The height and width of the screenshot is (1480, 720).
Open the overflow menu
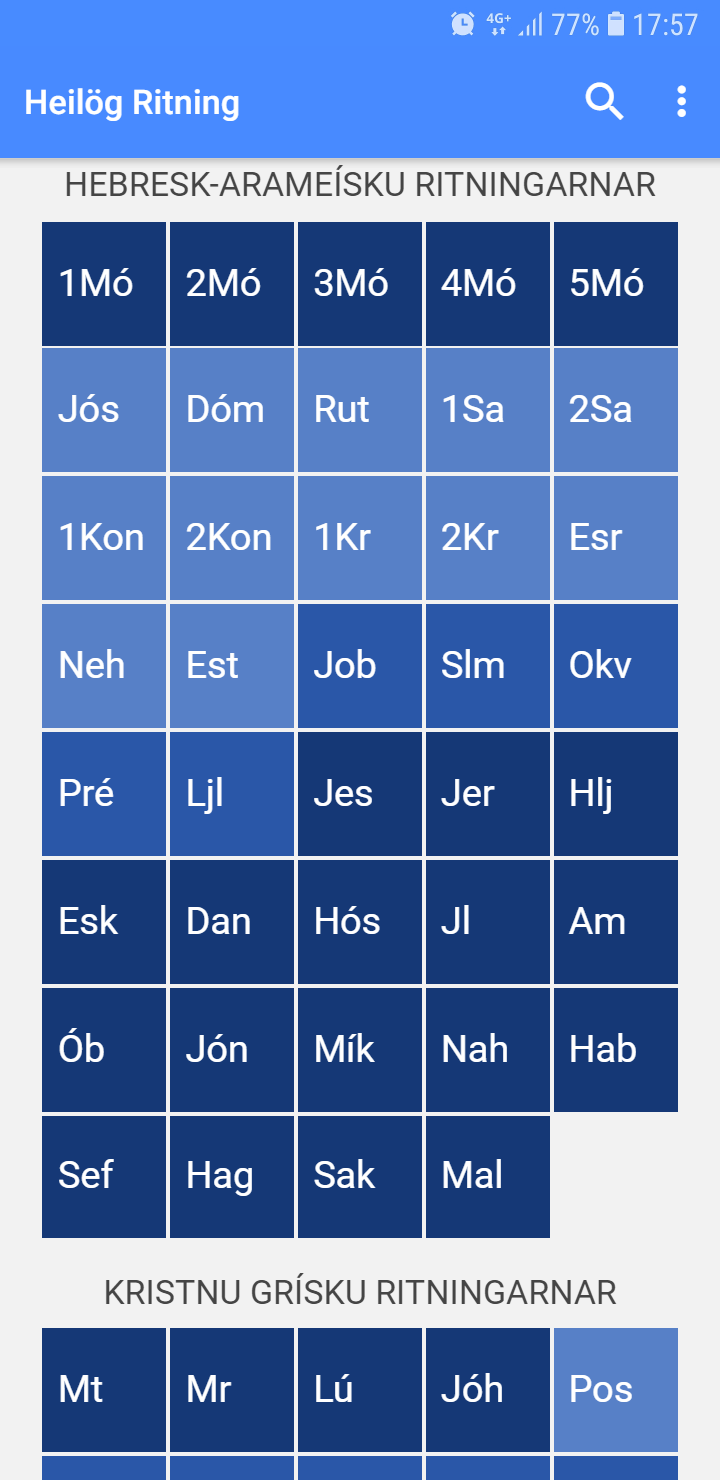click(681, 102)
